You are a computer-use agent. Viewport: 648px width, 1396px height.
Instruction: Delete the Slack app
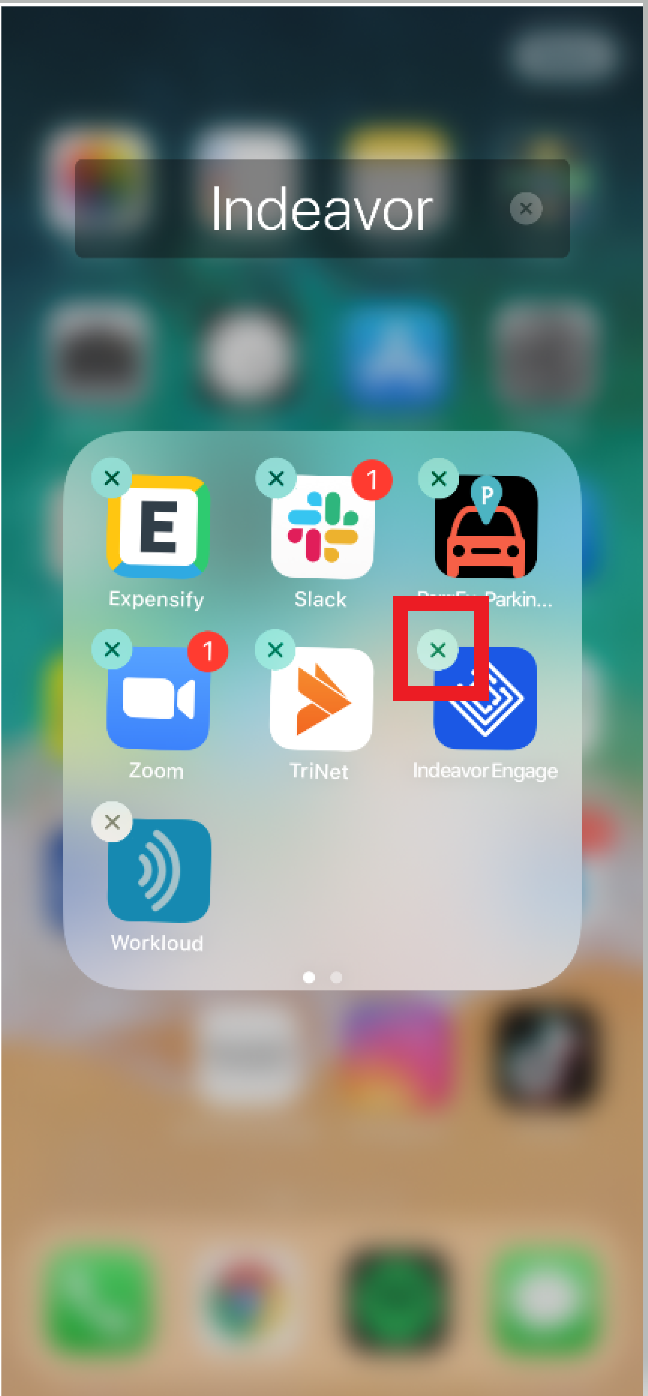276,478
